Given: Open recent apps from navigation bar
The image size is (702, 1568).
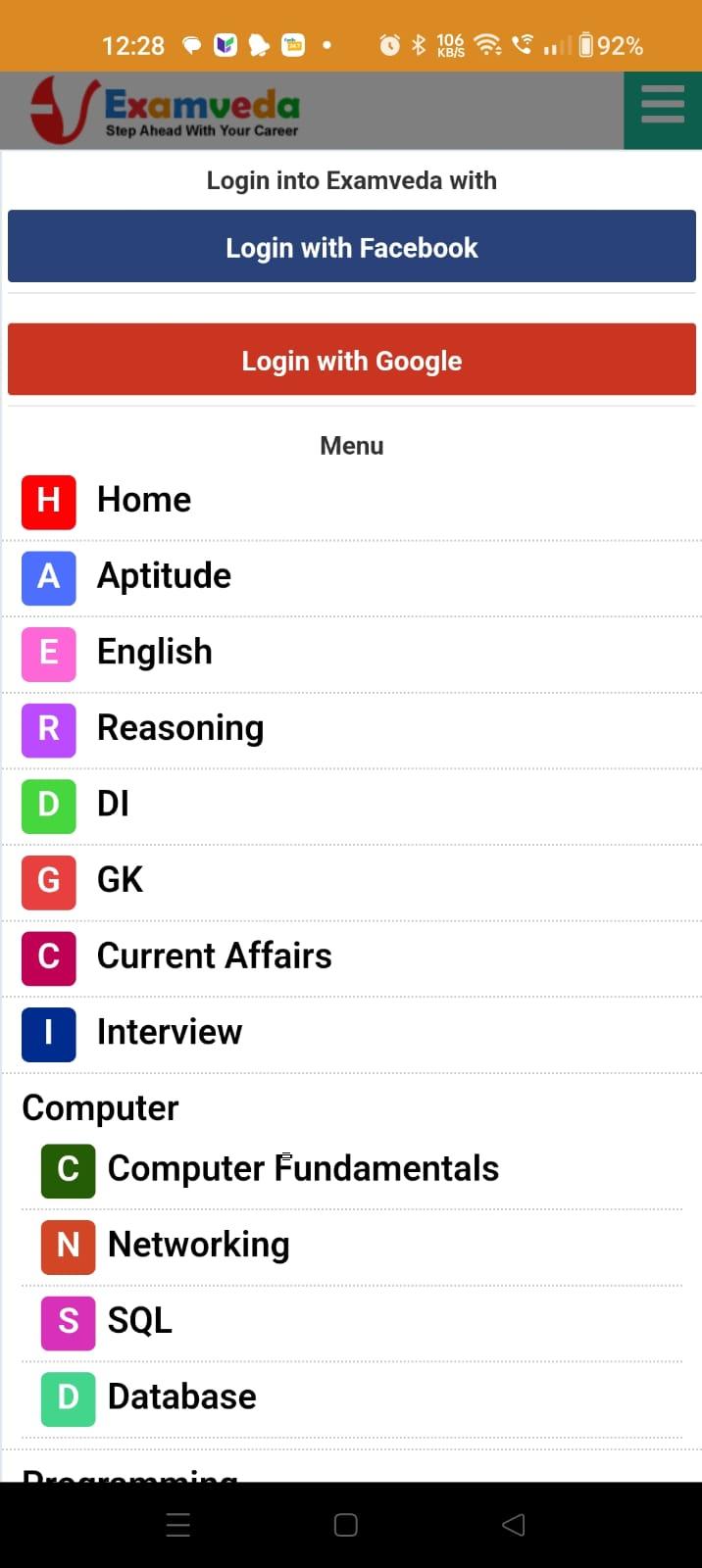Looking at the screenshot, I should (x=178, y=1525).
